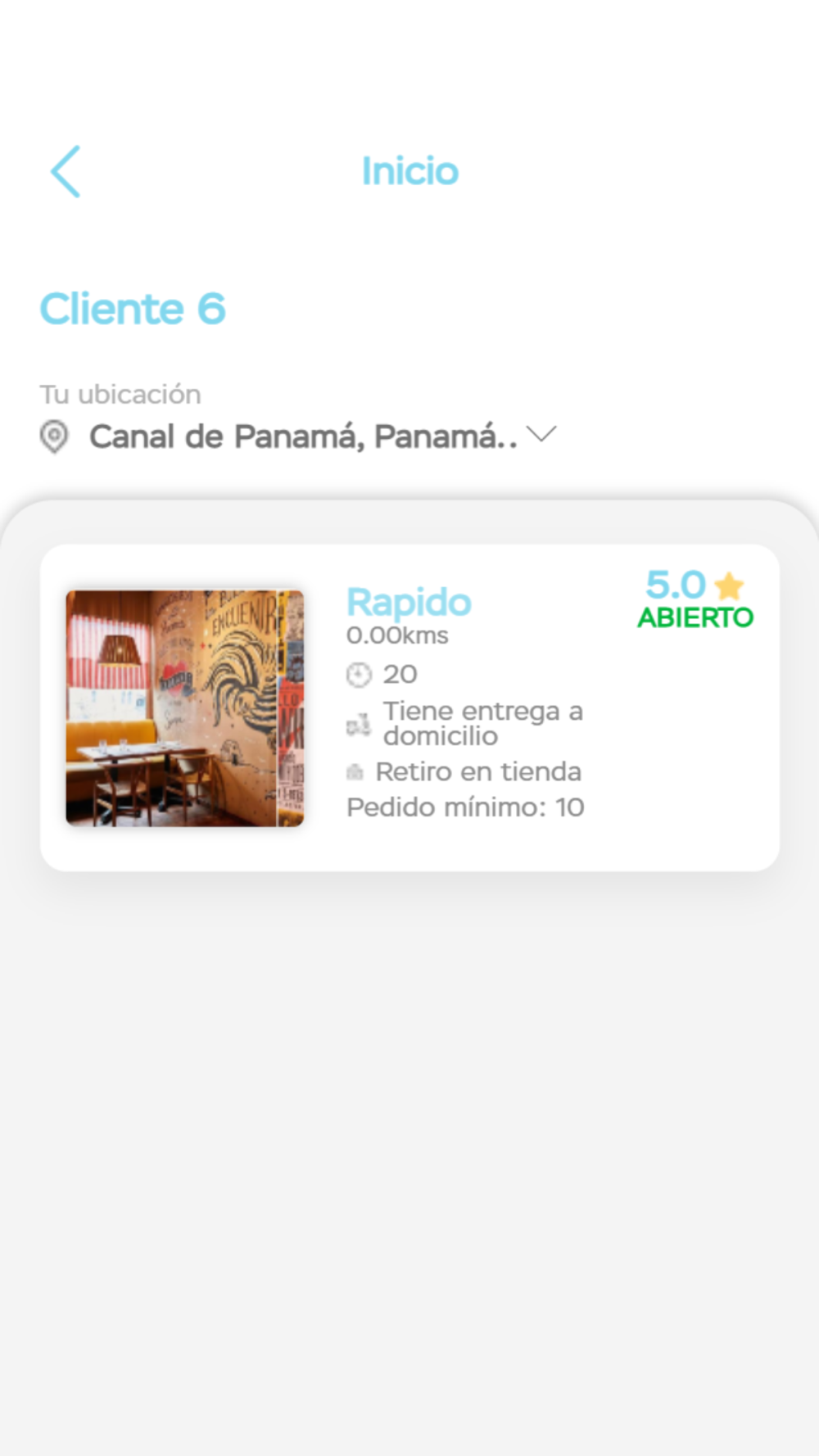This screenshot has width=819, height=1456.
Task: Go back using the arrow icon
Action: [66, 171]
